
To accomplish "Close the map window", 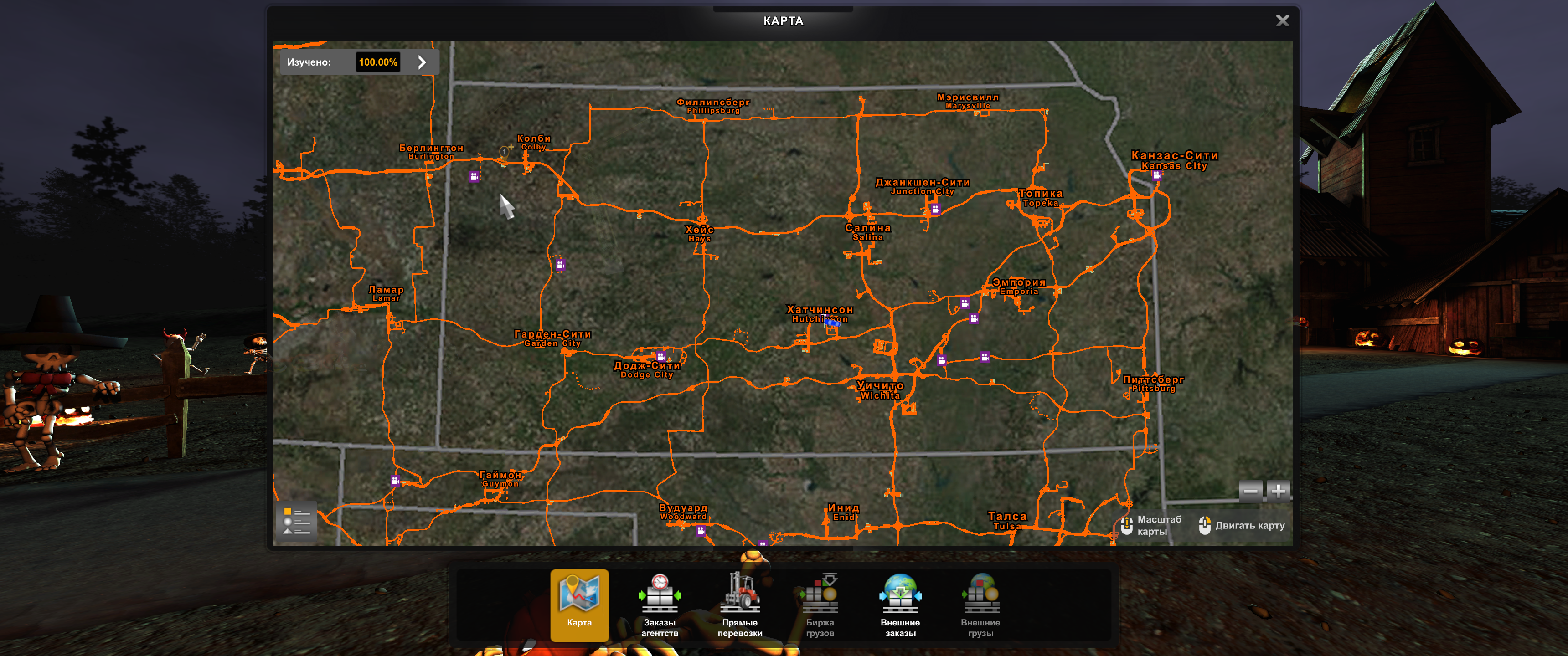I will 1282,20.
